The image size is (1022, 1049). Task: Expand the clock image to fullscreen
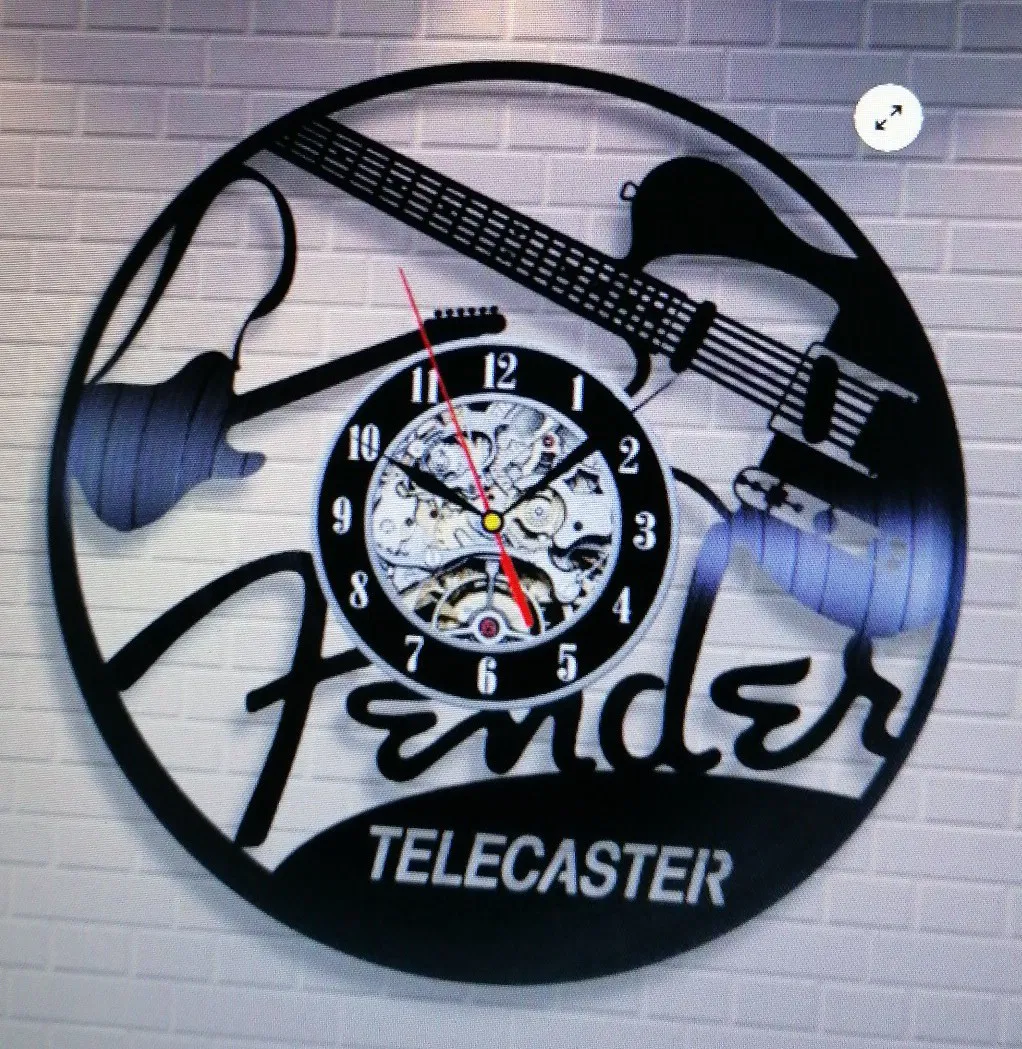click(887, 118)
